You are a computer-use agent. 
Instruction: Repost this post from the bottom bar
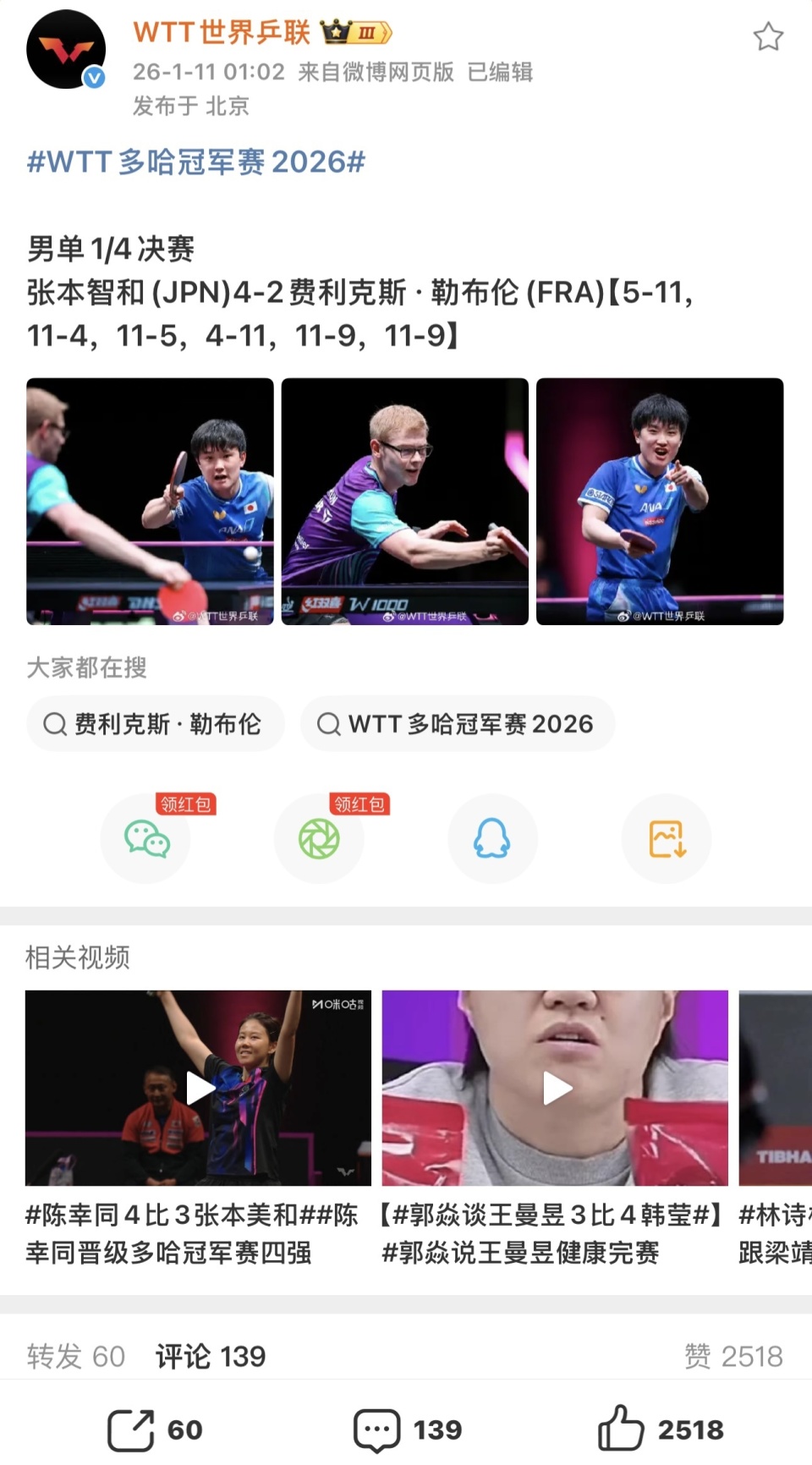coord(154,1429)
